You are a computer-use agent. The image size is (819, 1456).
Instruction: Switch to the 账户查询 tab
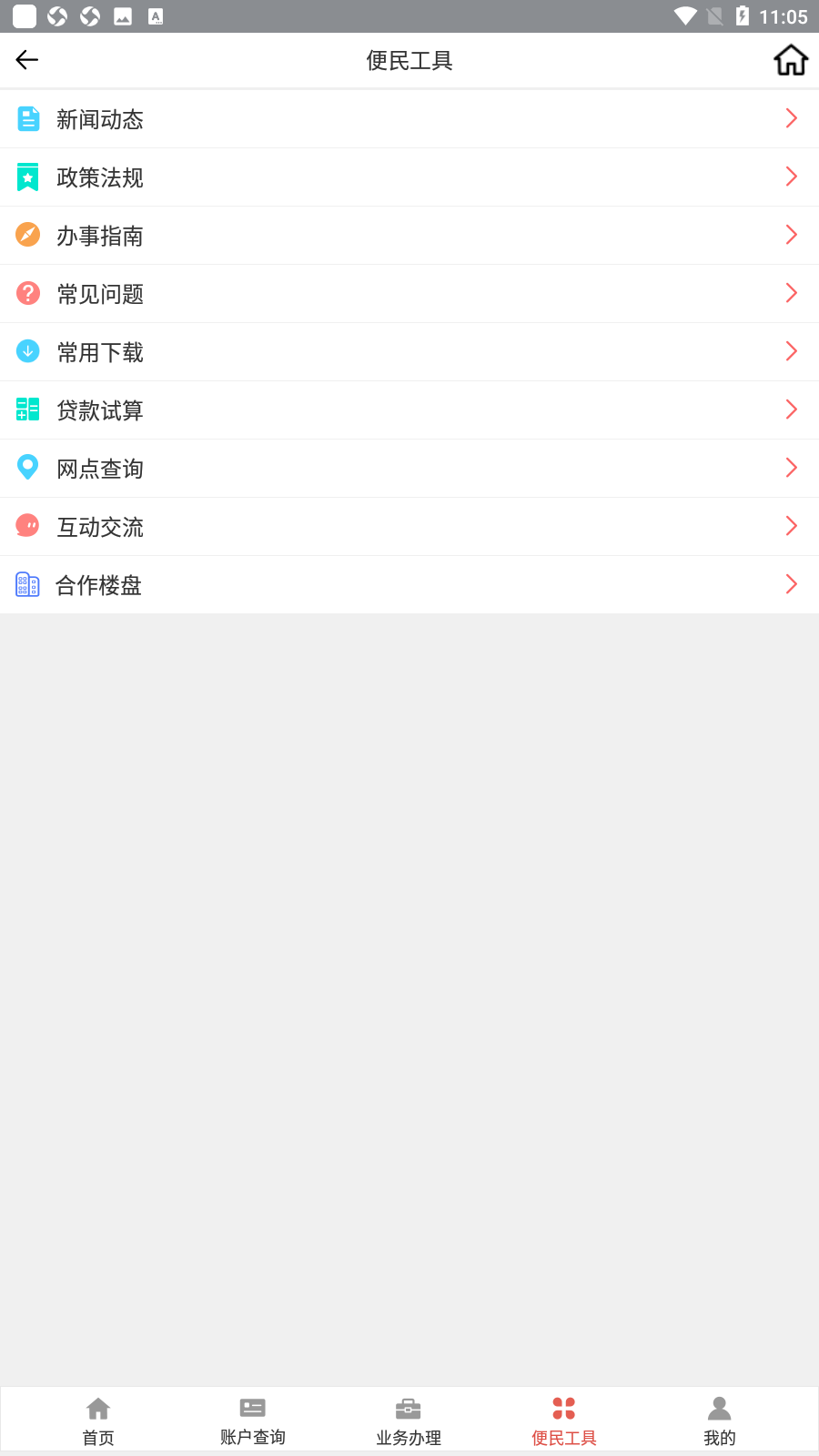tap(252, 1418)
